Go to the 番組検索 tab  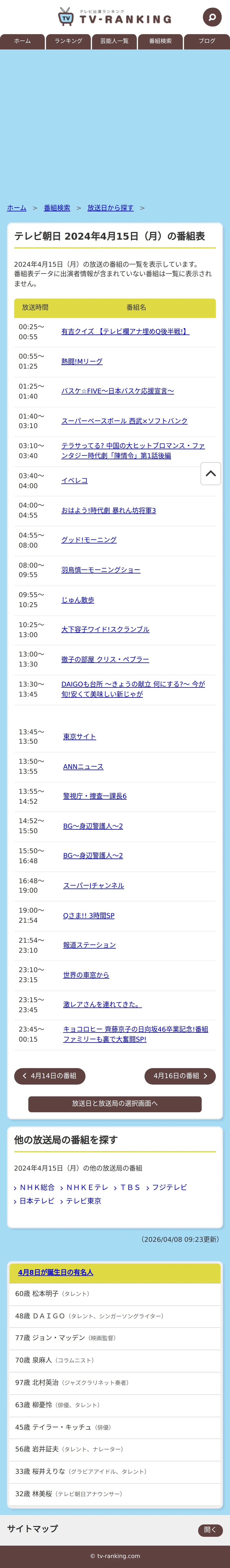[160, 41]
